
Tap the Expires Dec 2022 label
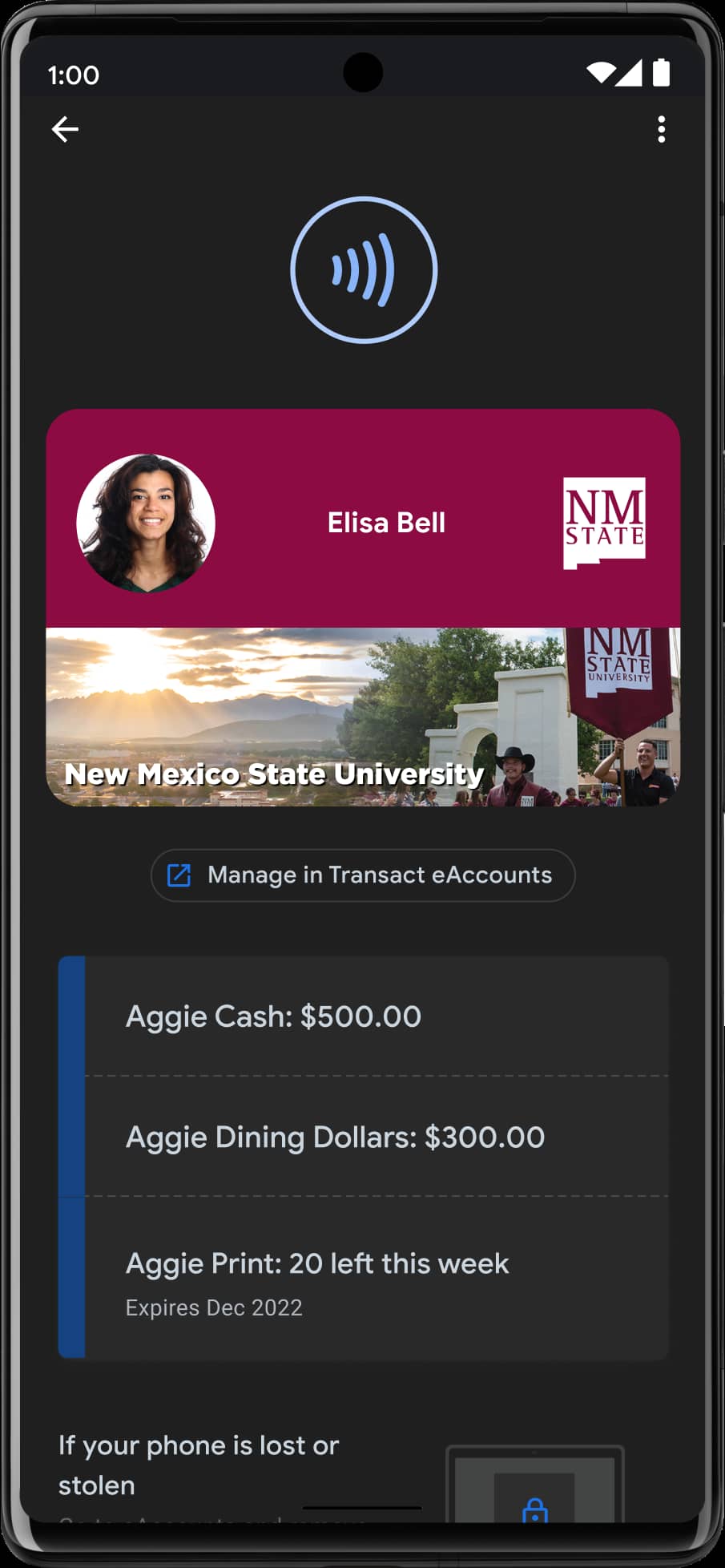coord(214,1307)
